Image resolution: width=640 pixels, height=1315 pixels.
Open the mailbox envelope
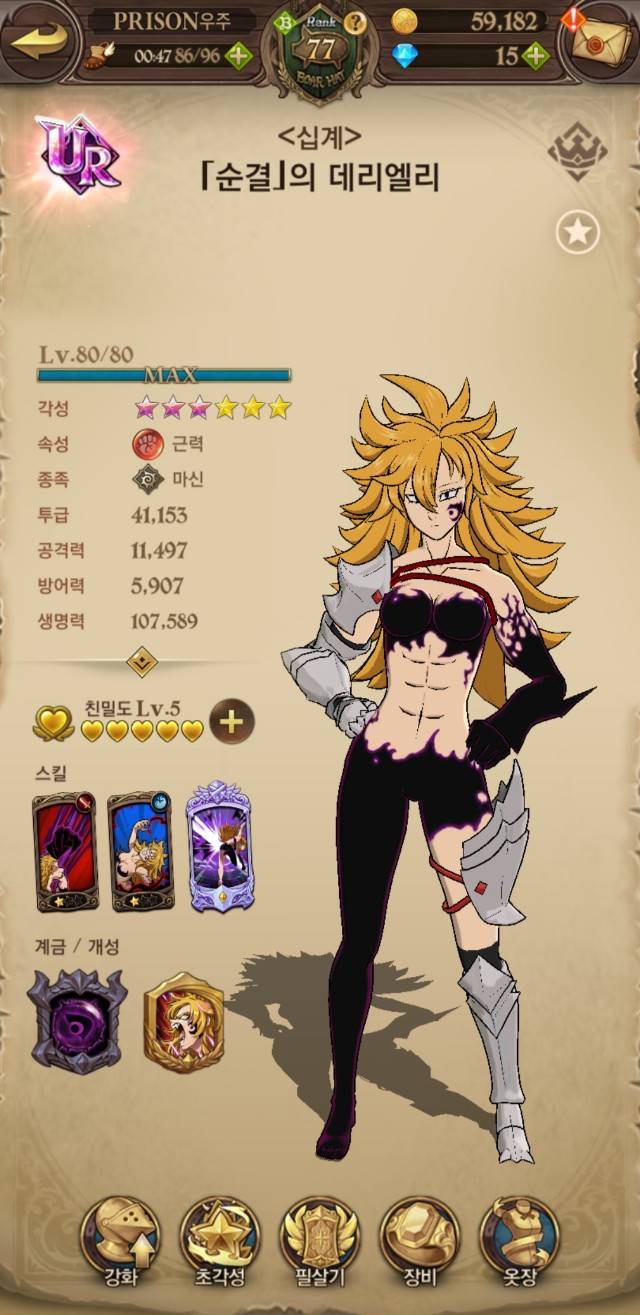click(601, 42)
